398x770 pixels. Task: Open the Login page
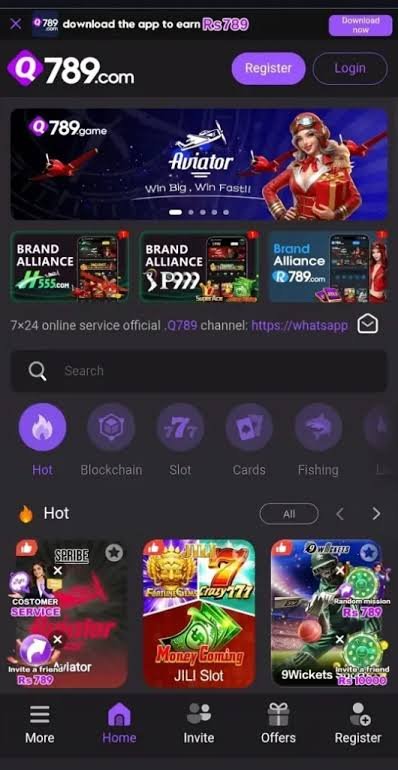coord(350,68)
